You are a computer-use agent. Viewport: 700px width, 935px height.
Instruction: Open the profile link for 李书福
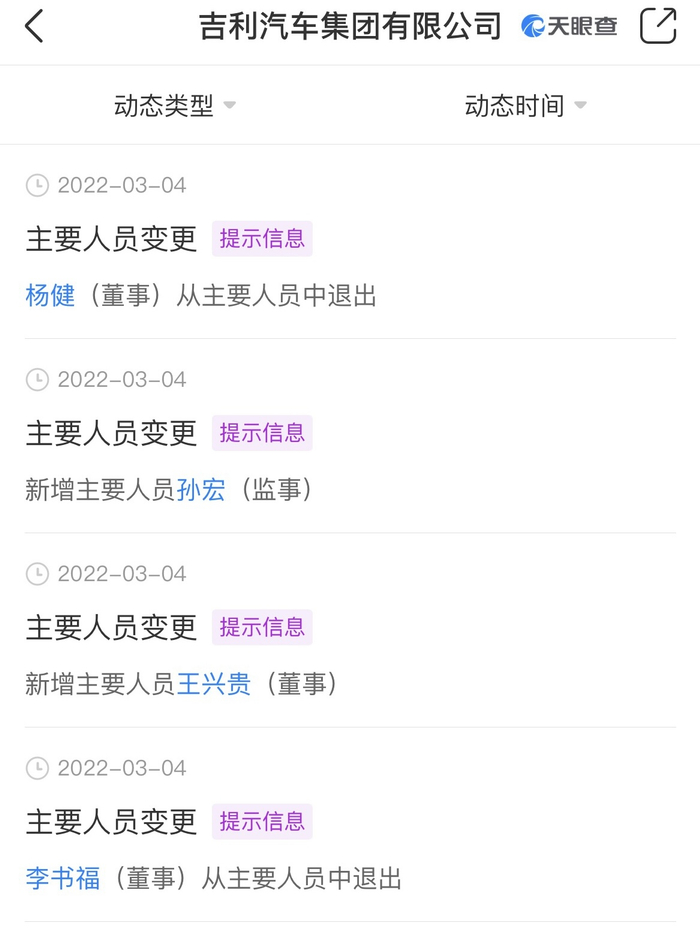coord(63,879)
